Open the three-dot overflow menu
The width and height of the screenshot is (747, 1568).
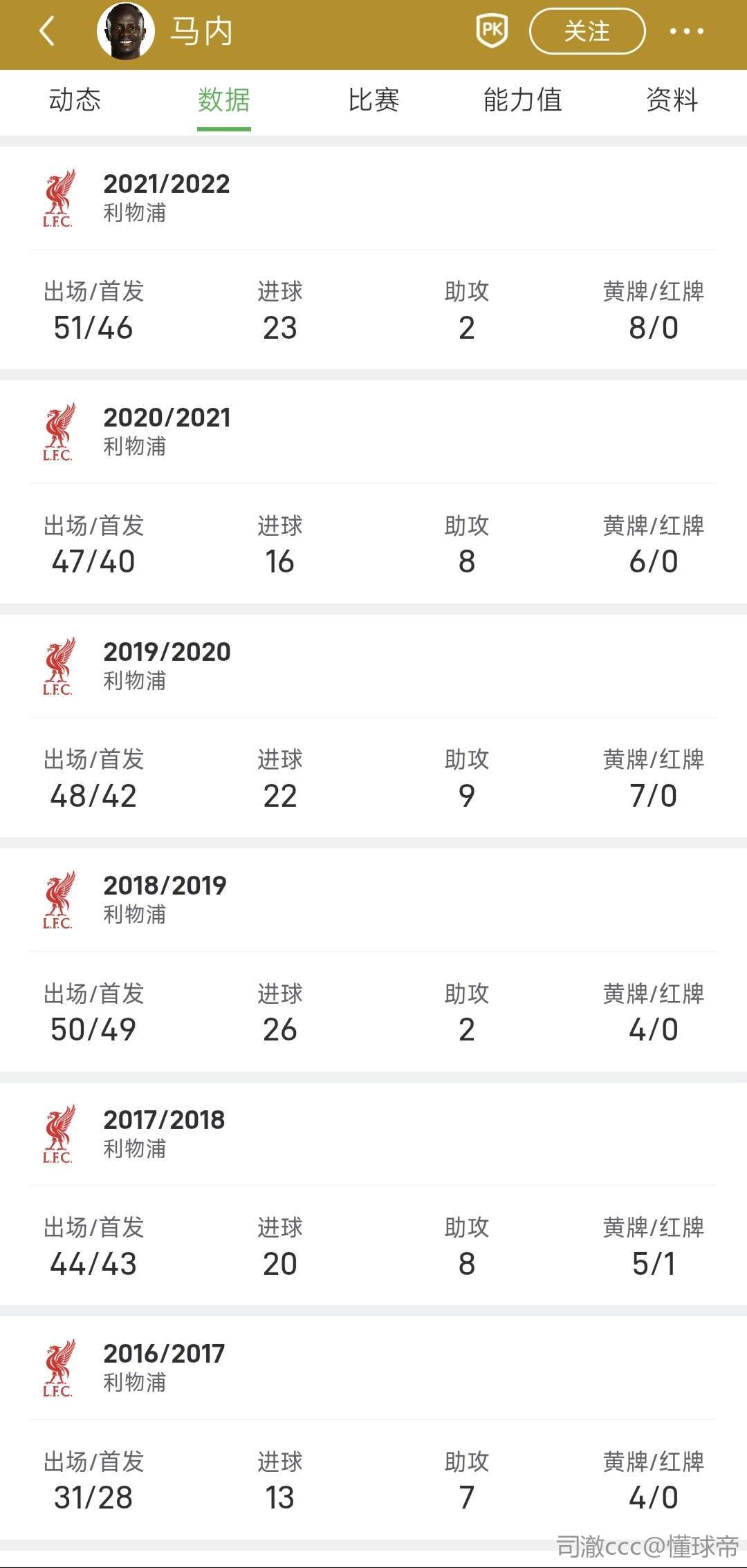pyautogui.click(x=686, y=31)
